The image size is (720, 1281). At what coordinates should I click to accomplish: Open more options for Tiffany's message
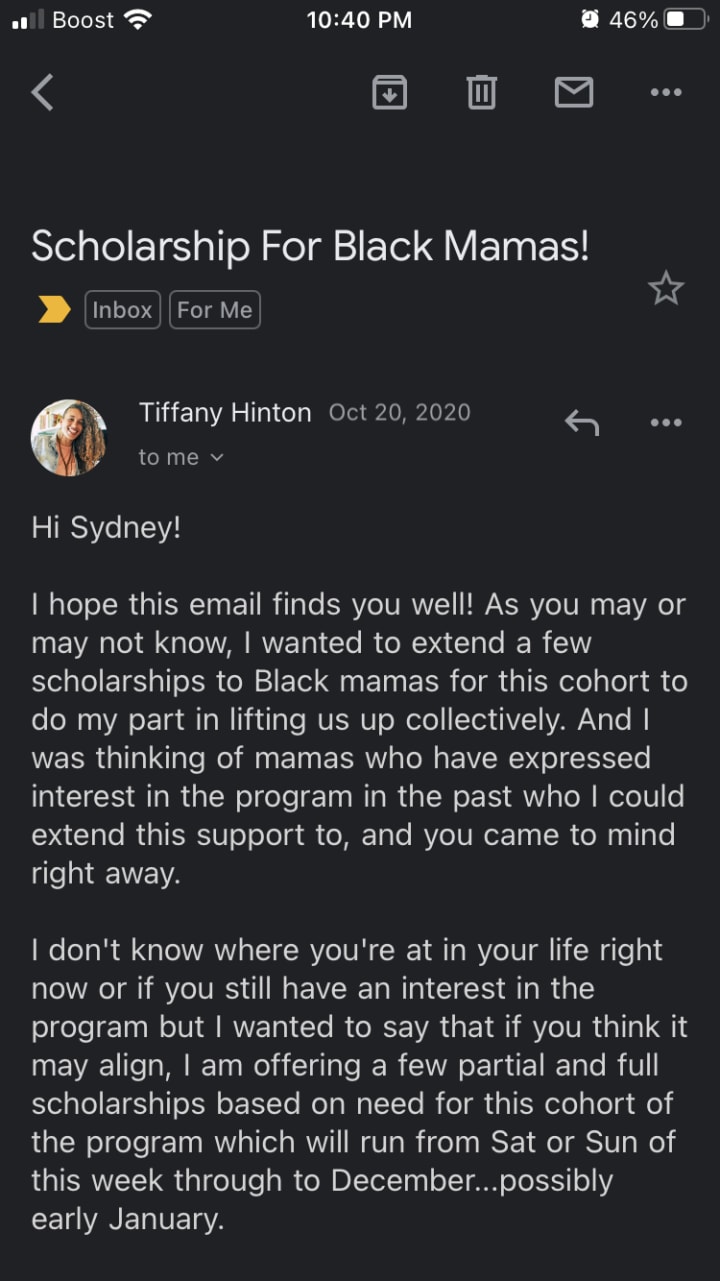[x=665, y=423]
